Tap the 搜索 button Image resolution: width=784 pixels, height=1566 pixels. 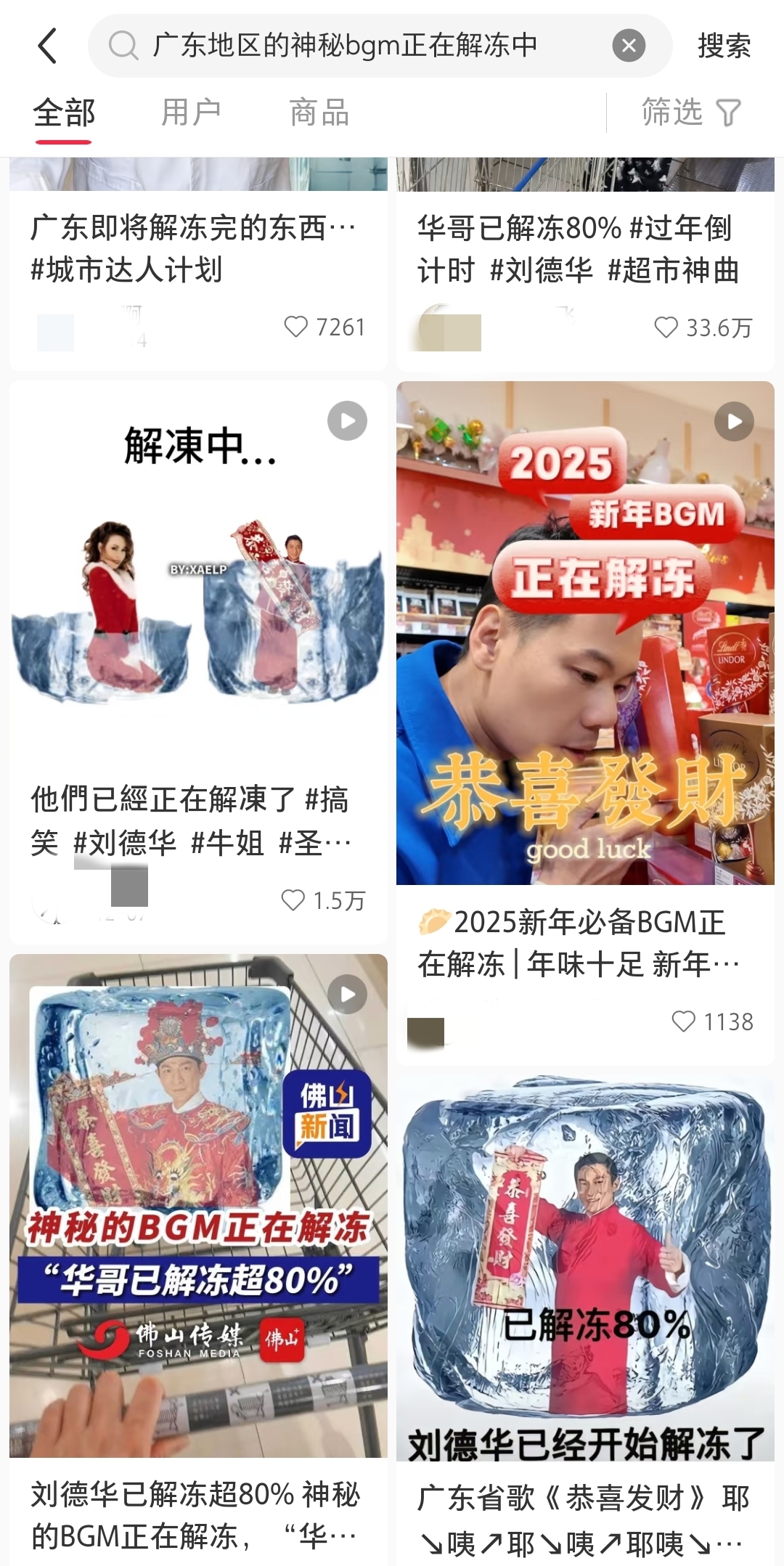[724, 46]
